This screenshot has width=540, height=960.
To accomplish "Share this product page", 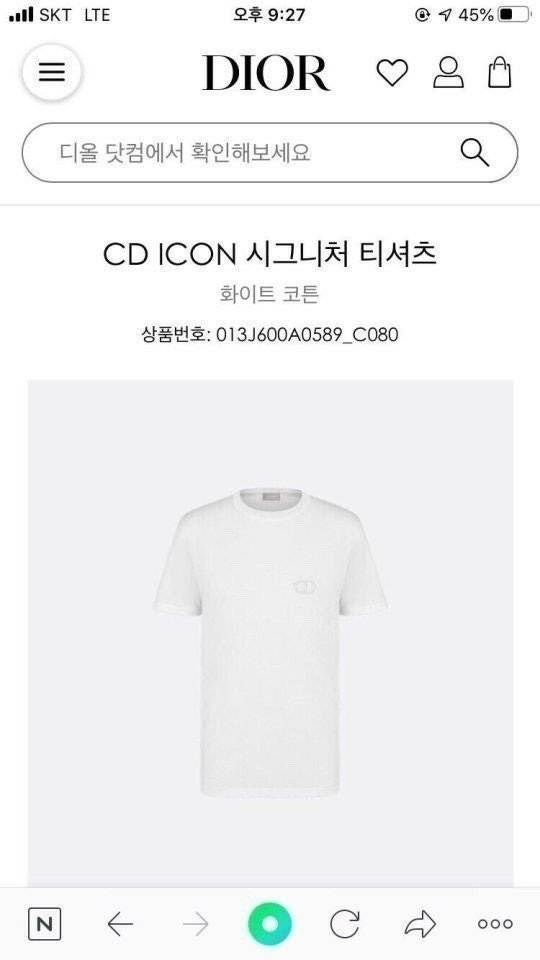I will pos(420,924).
